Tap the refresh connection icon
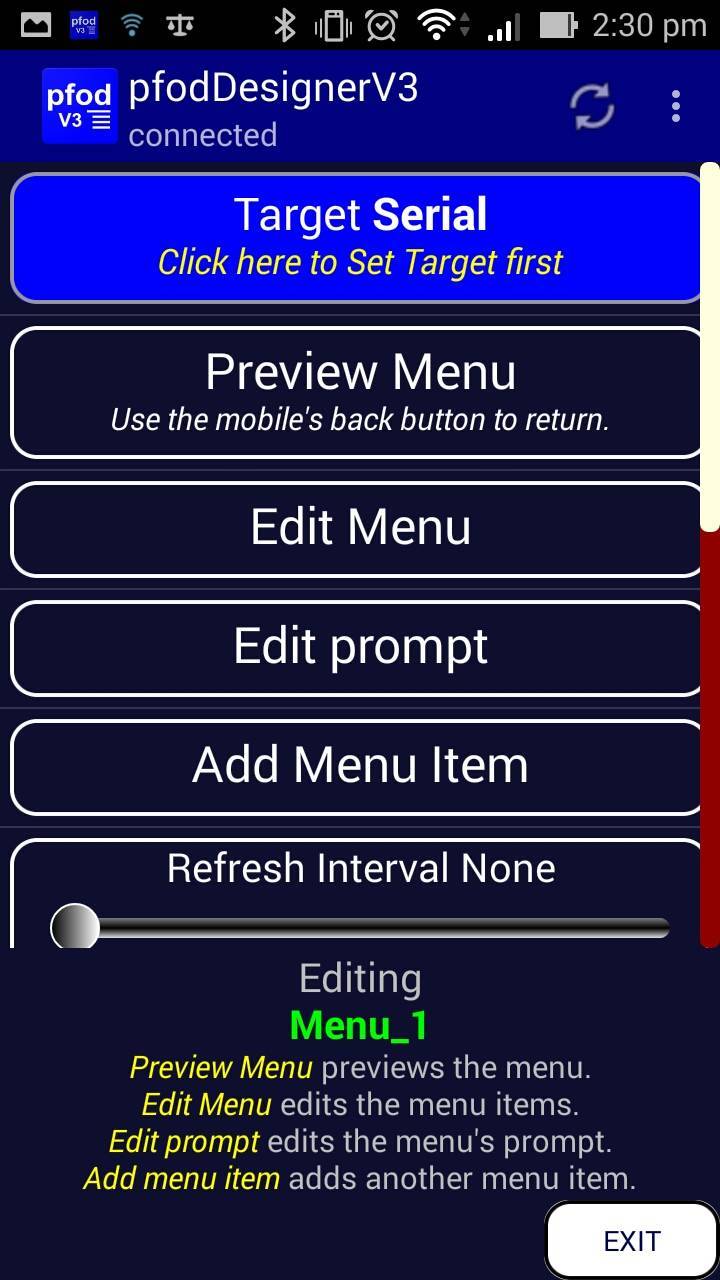Image resolution: width=720 pixels, height=1280 pixels. click(x=592, y=107)
